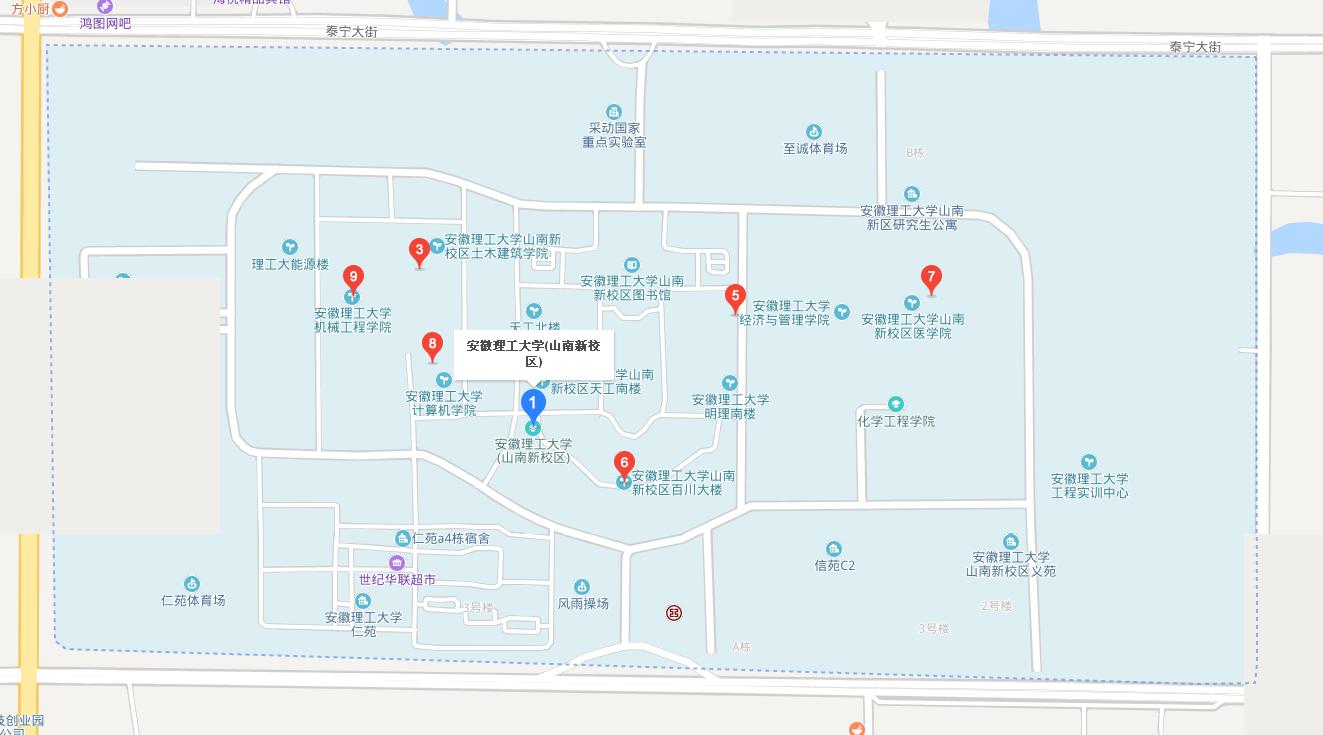Open red marker 6 near 百川大楼
Viewport: 1323px width, 735px height.
624,464
